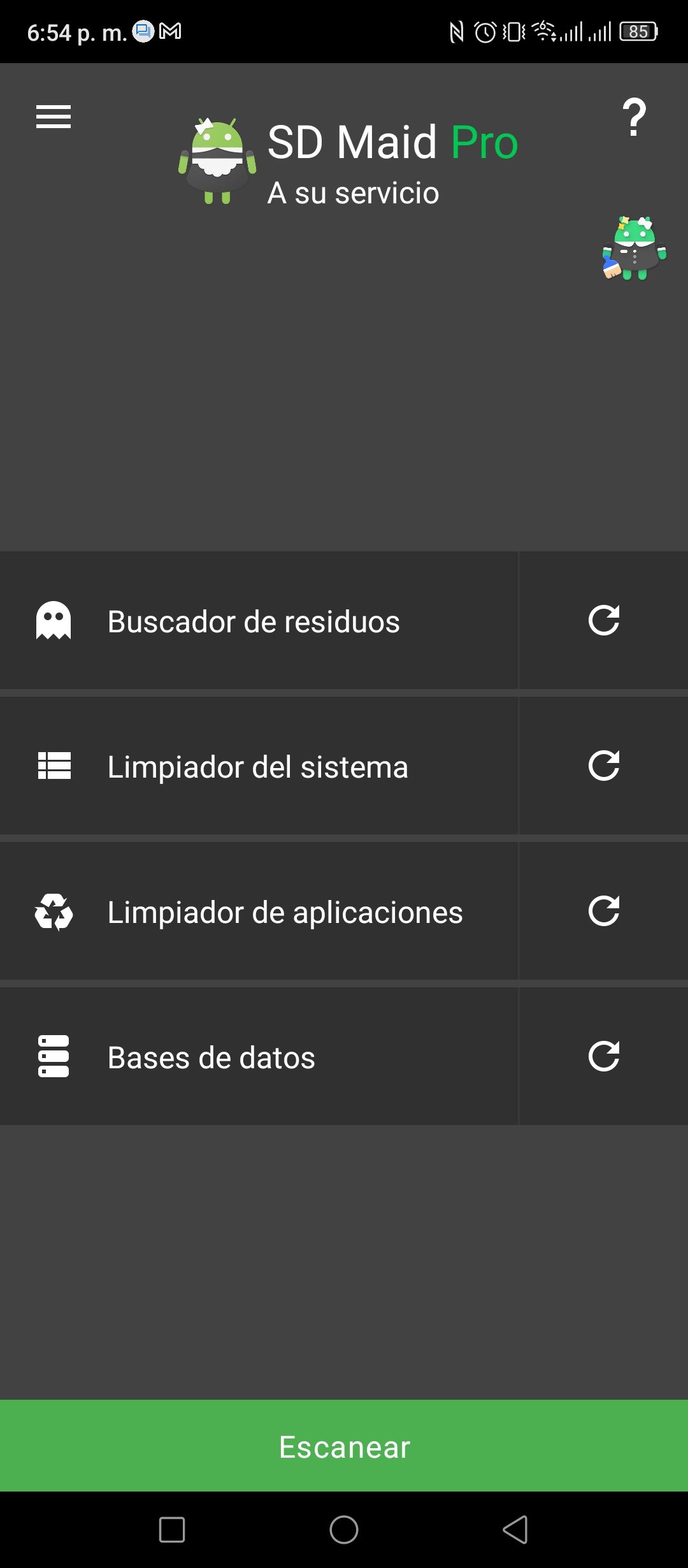Open Bases de datos
Screen dimensions: 688x1568
(259, 1056)
